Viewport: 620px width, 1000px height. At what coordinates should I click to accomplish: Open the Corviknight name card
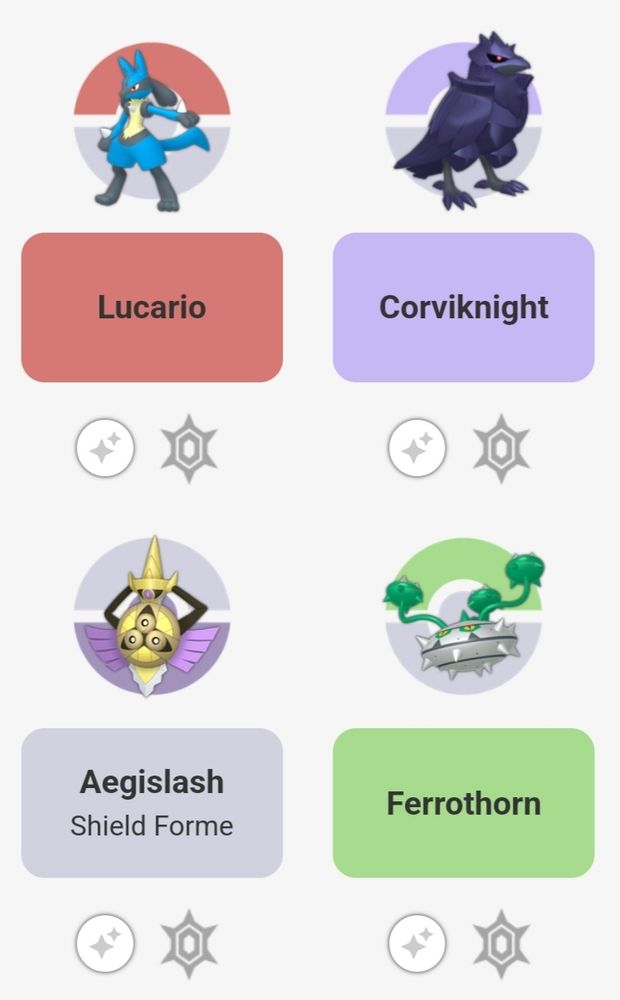point(463,307)
